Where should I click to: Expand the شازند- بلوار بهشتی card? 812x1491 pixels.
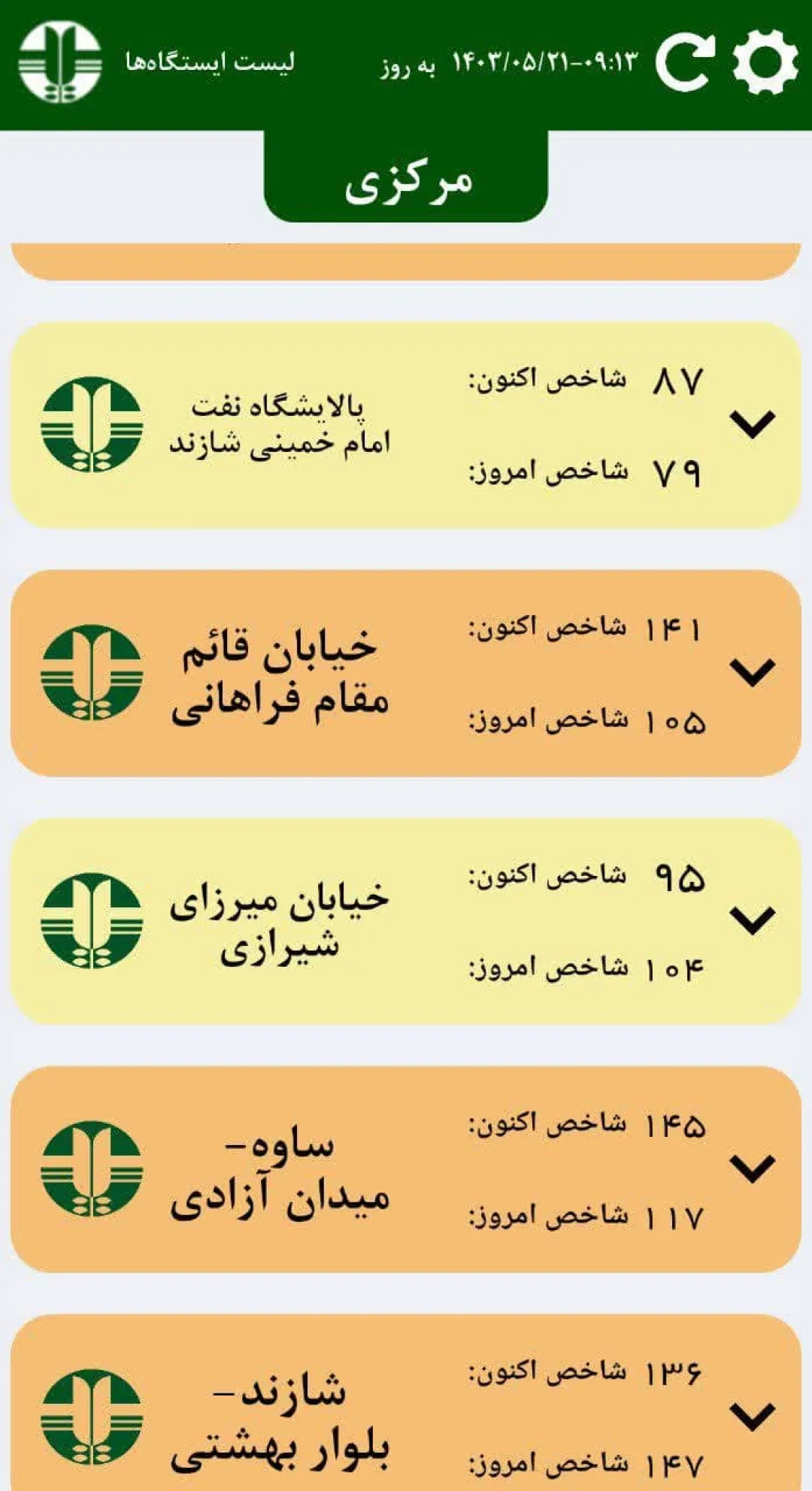point(753,1417)
